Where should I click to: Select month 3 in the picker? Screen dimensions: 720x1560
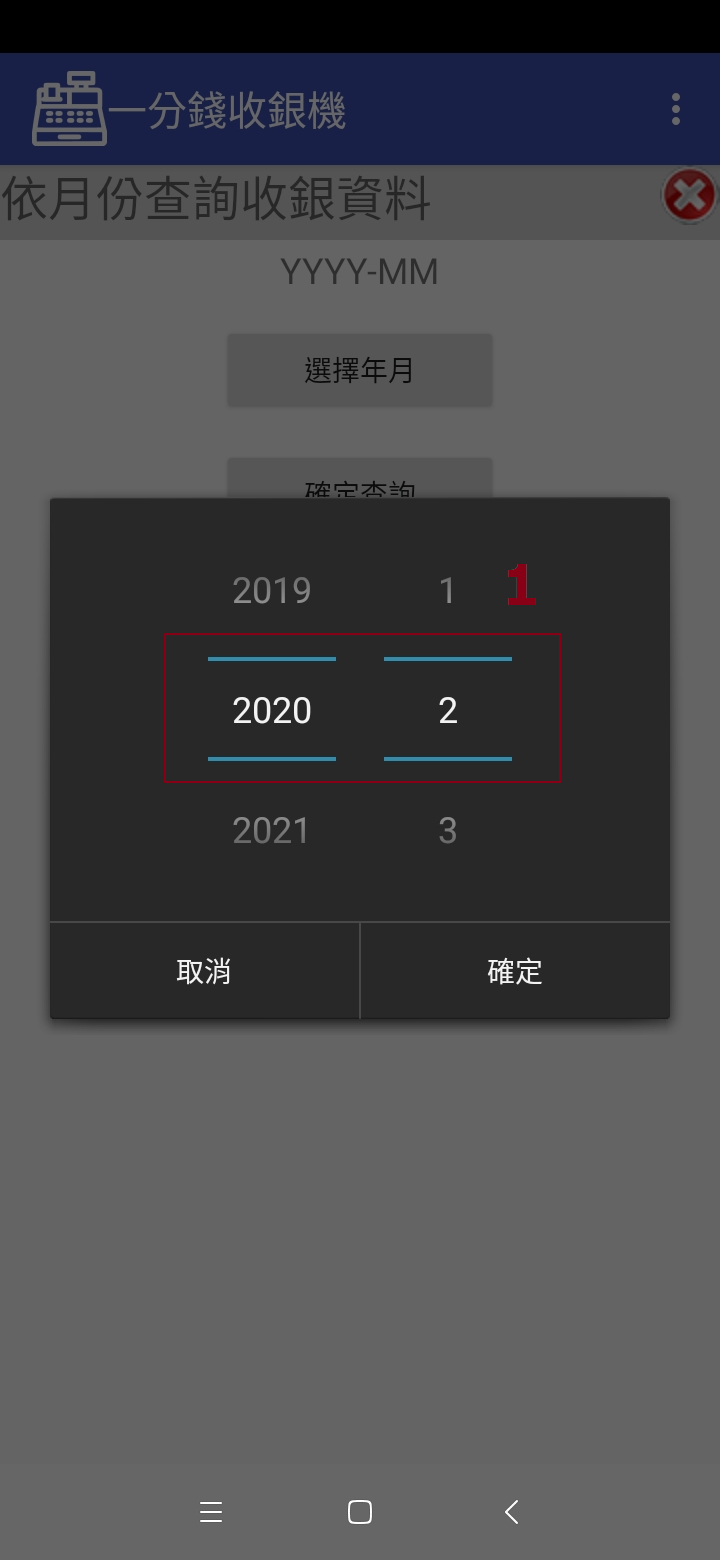tap(447, 831)
